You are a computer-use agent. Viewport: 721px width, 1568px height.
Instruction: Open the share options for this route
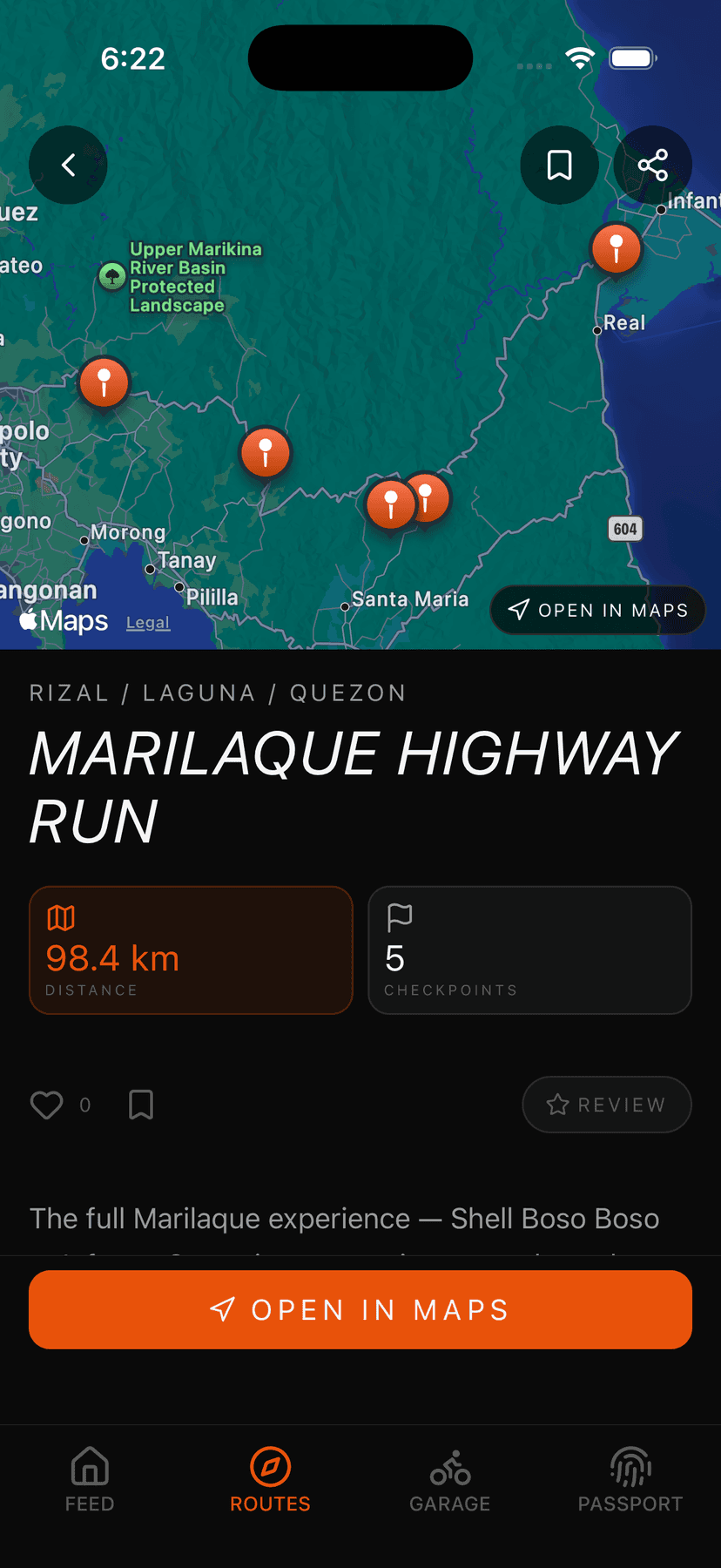click(x=652, y=163)
